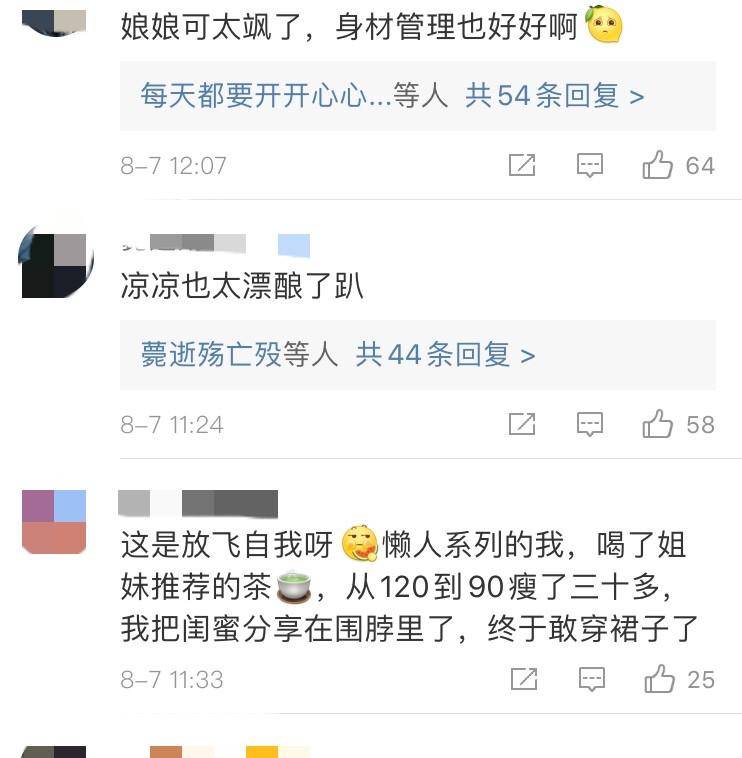The height and width of the screenshot is (758, 742).
Task: Repost the 8-7 12:07 comment
Action: tap(522, 165)
